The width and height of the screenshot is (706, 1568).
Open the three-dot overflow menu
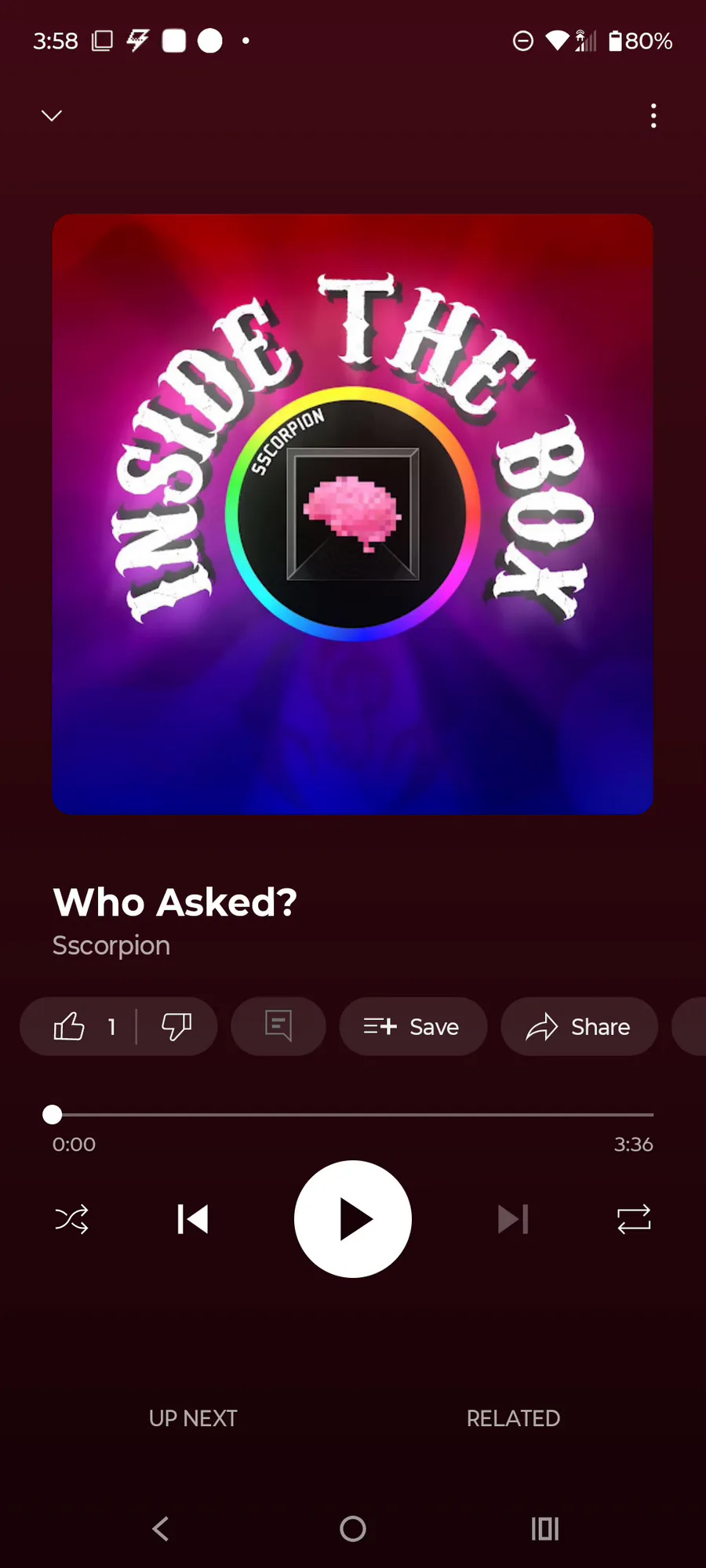pyautogui.click(x=653, y=116)
